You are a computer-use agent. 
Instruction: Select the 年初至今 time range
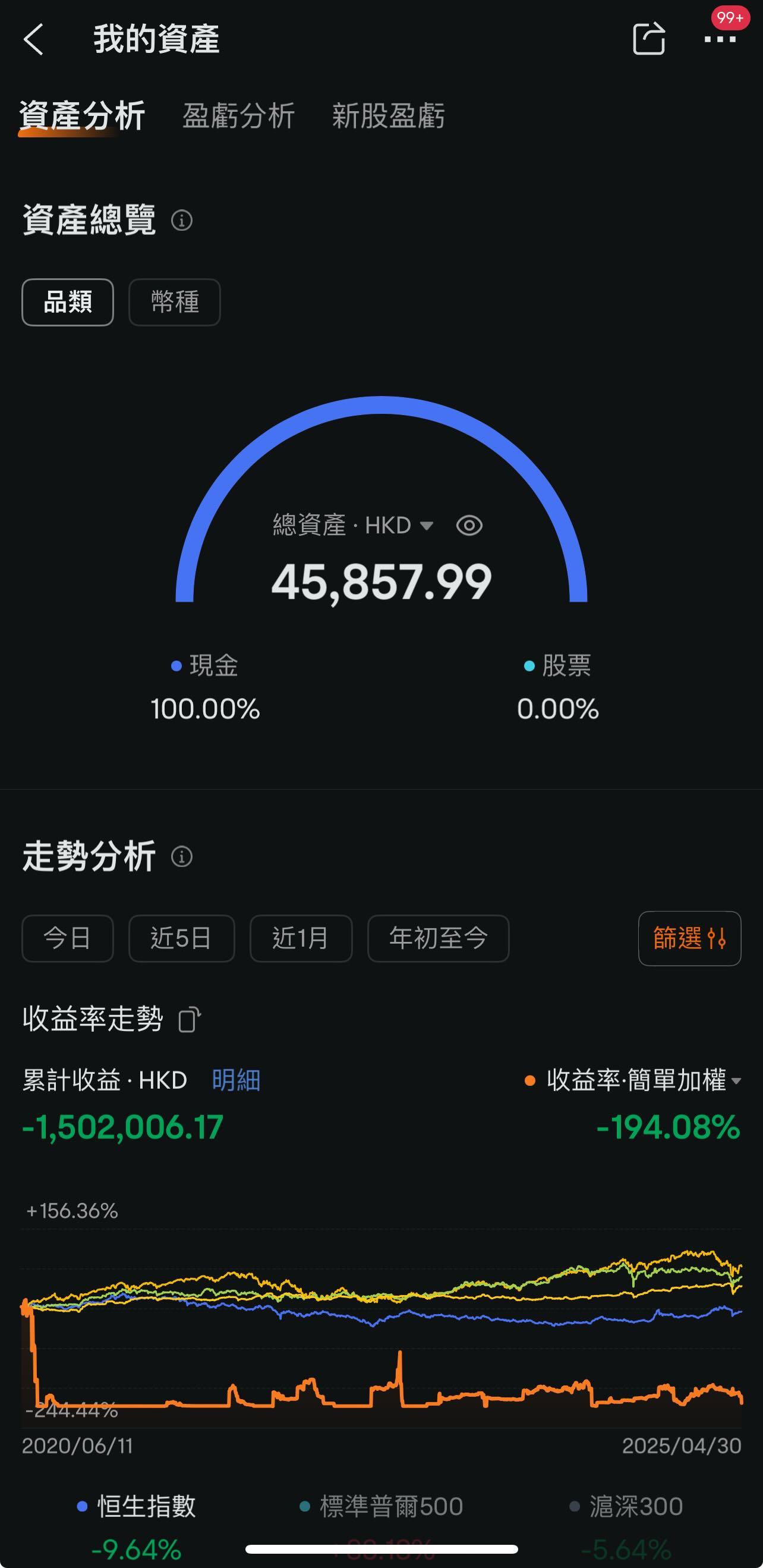[x=438, y=938]
